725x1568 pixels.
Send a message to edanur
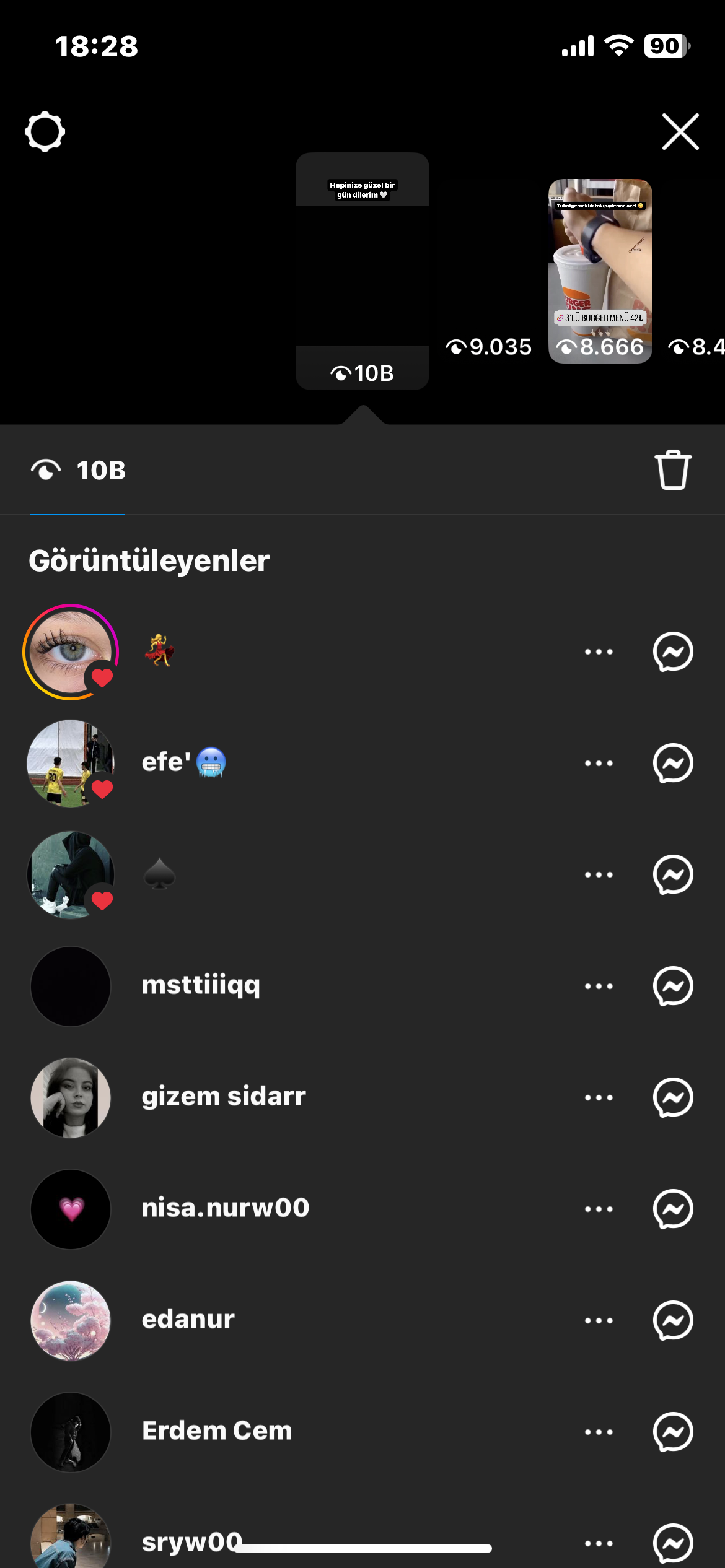coord(673,1320)
